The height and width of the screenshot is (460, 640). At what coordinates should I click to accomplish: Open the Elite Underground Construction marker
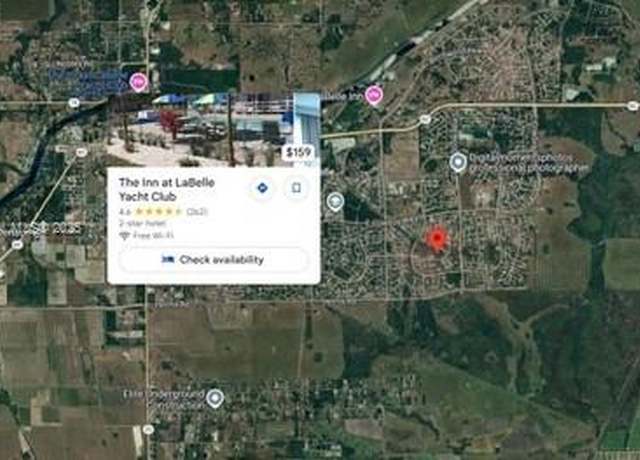(x=214, y=398)
